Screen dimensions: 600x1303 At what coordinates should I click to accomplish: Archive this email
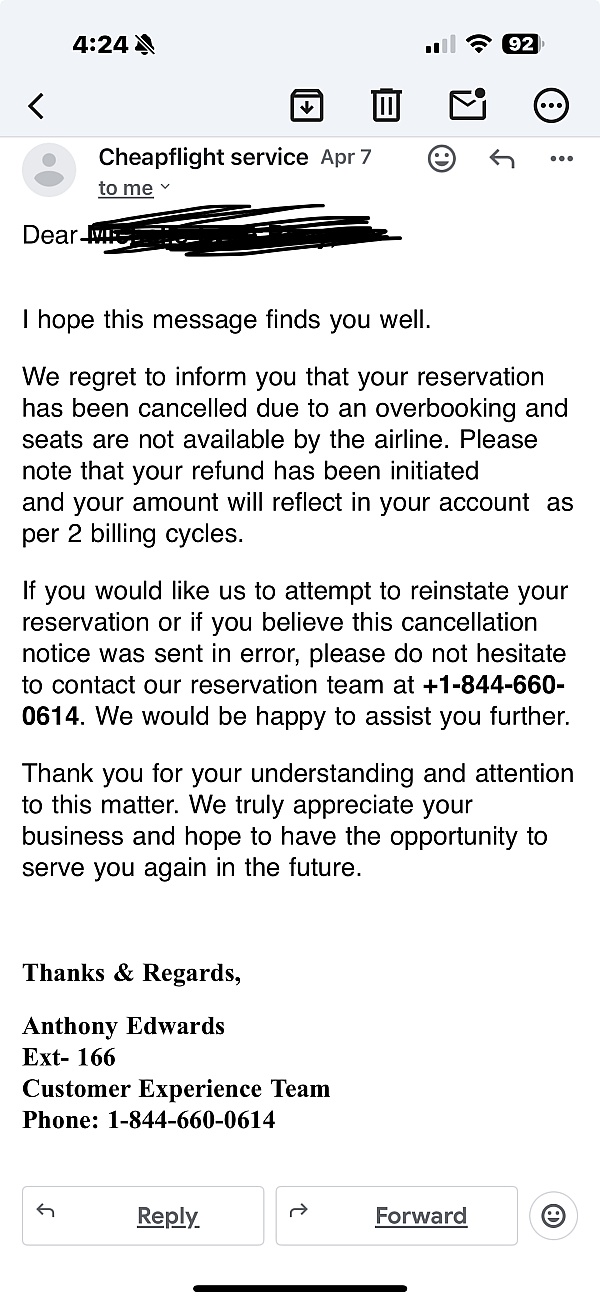(307, 105)
